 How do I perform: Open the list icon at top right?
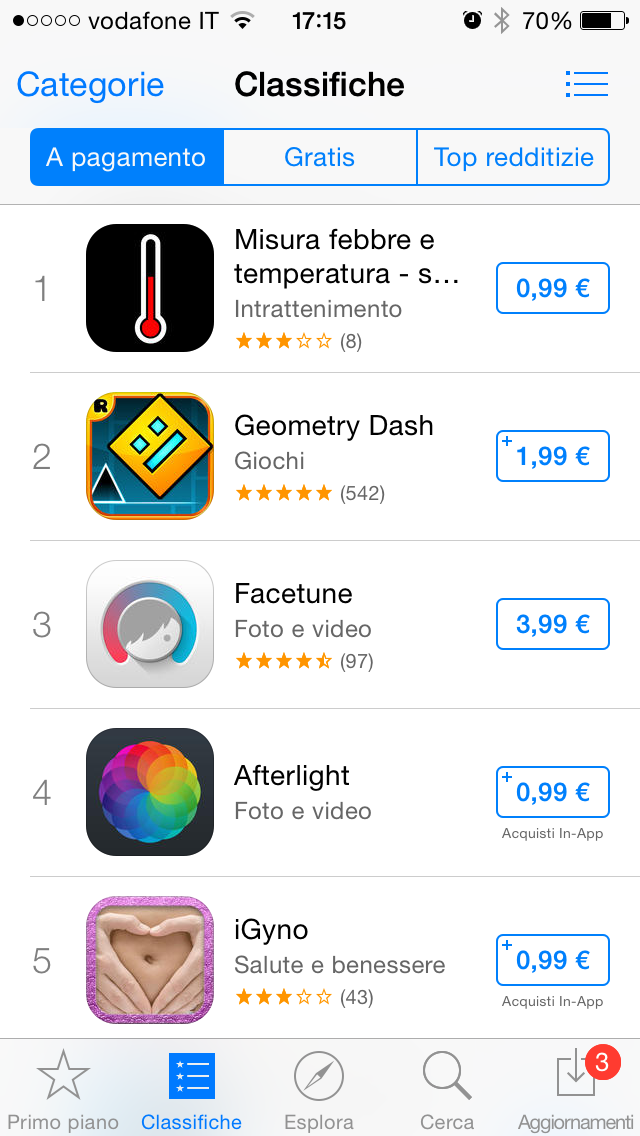[586, 84]
